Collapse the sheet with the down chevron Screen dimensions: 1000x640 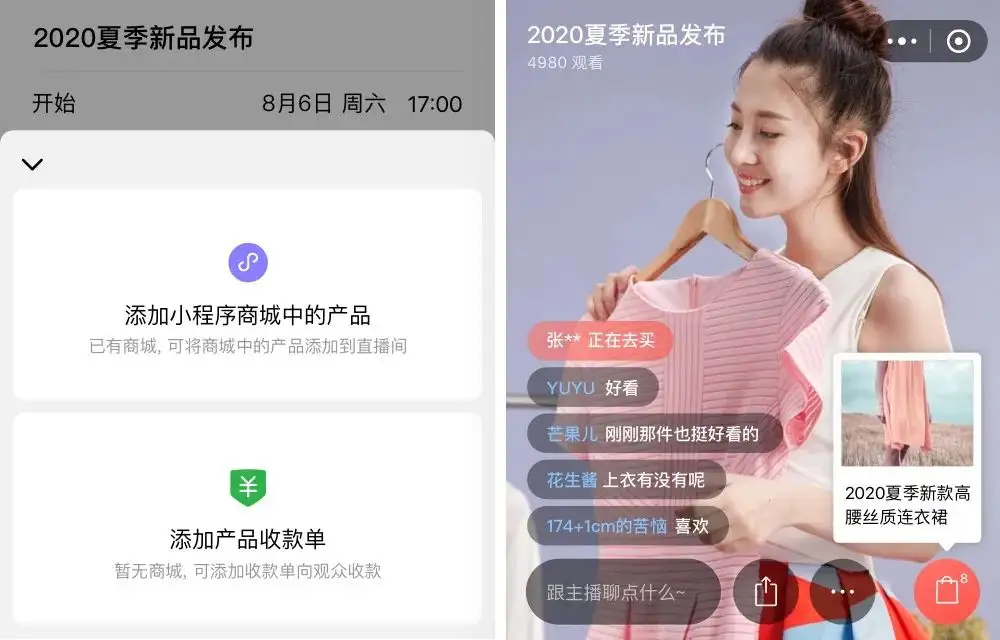[32, 164]
